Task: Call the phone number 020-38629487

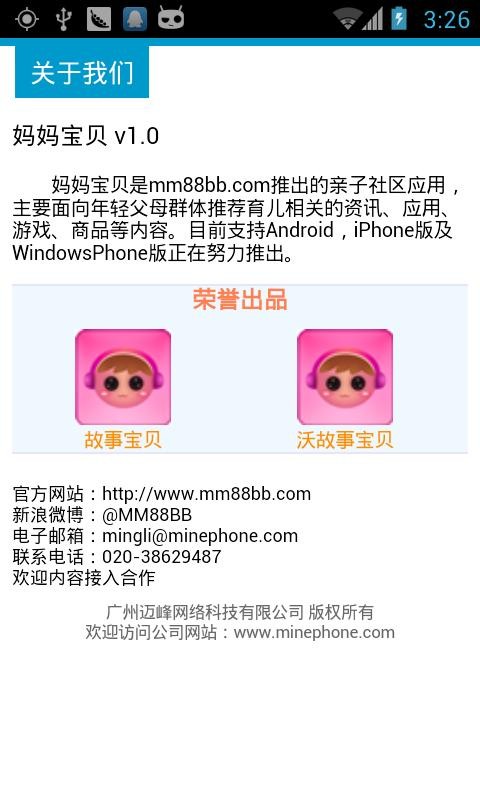Action: (x=162, y=557)
